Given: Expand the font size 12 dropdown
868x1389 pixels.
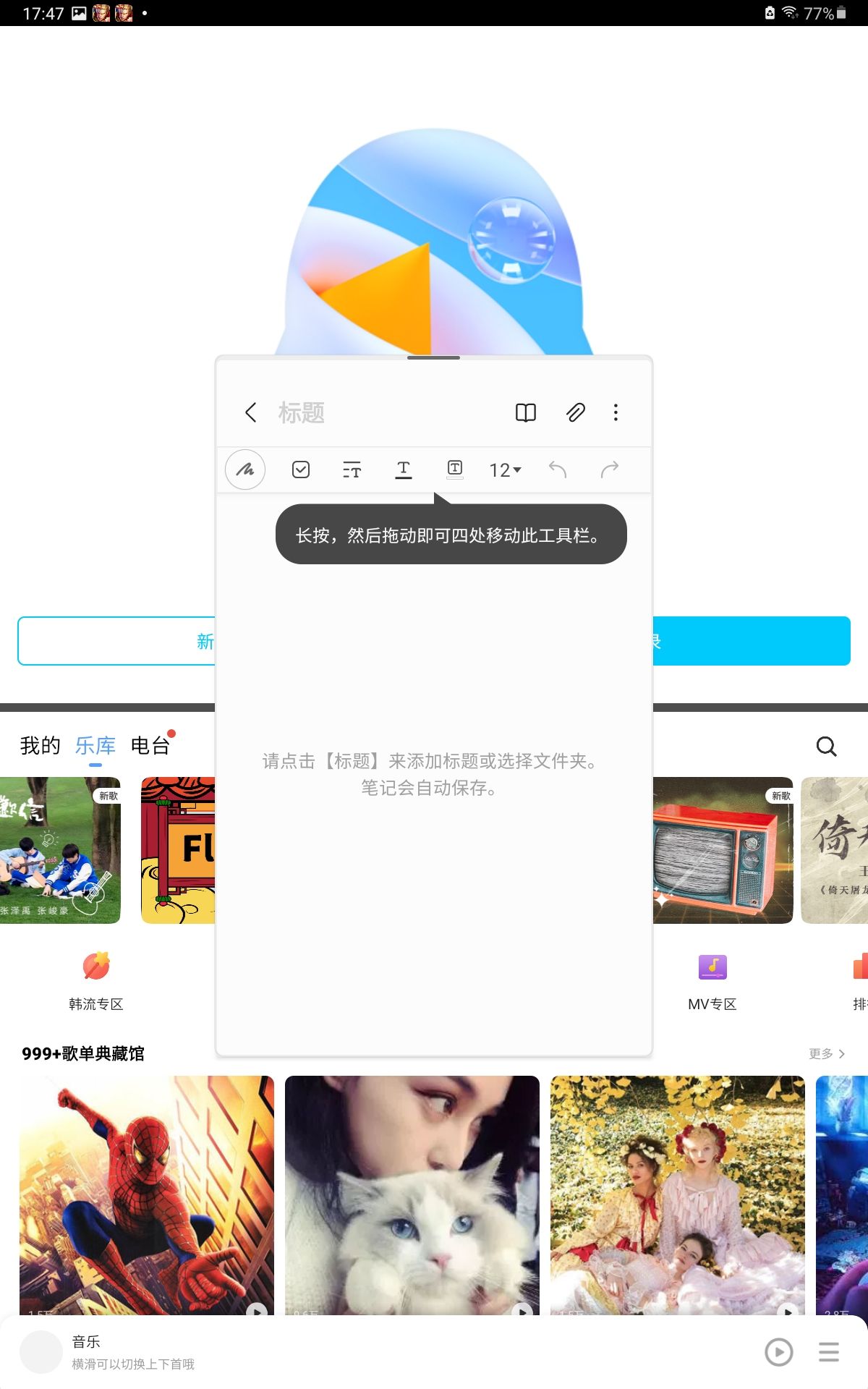Looking at the screenshot, I should pos(505,470).
